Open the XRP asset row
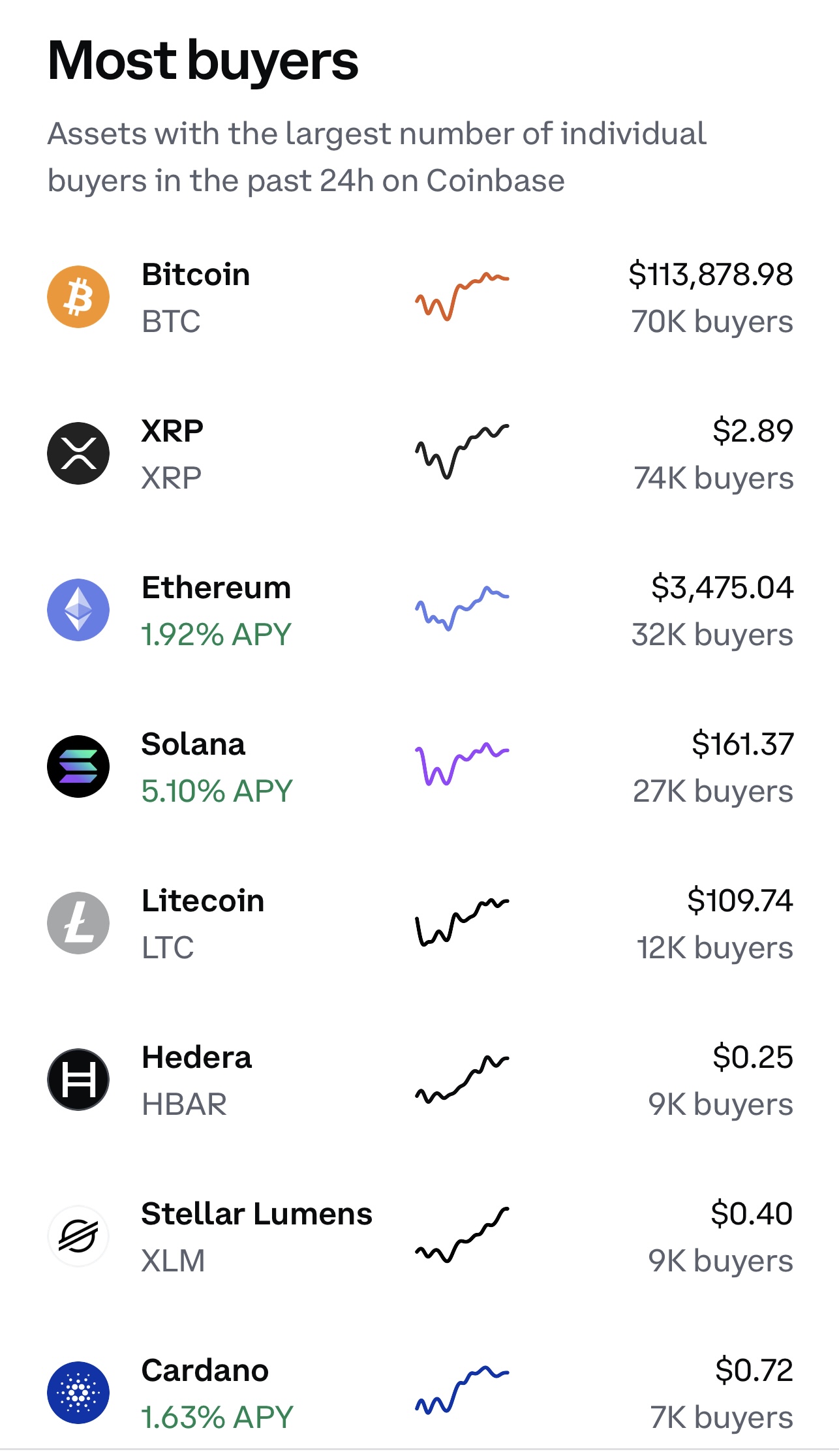 tap(419, 453)
